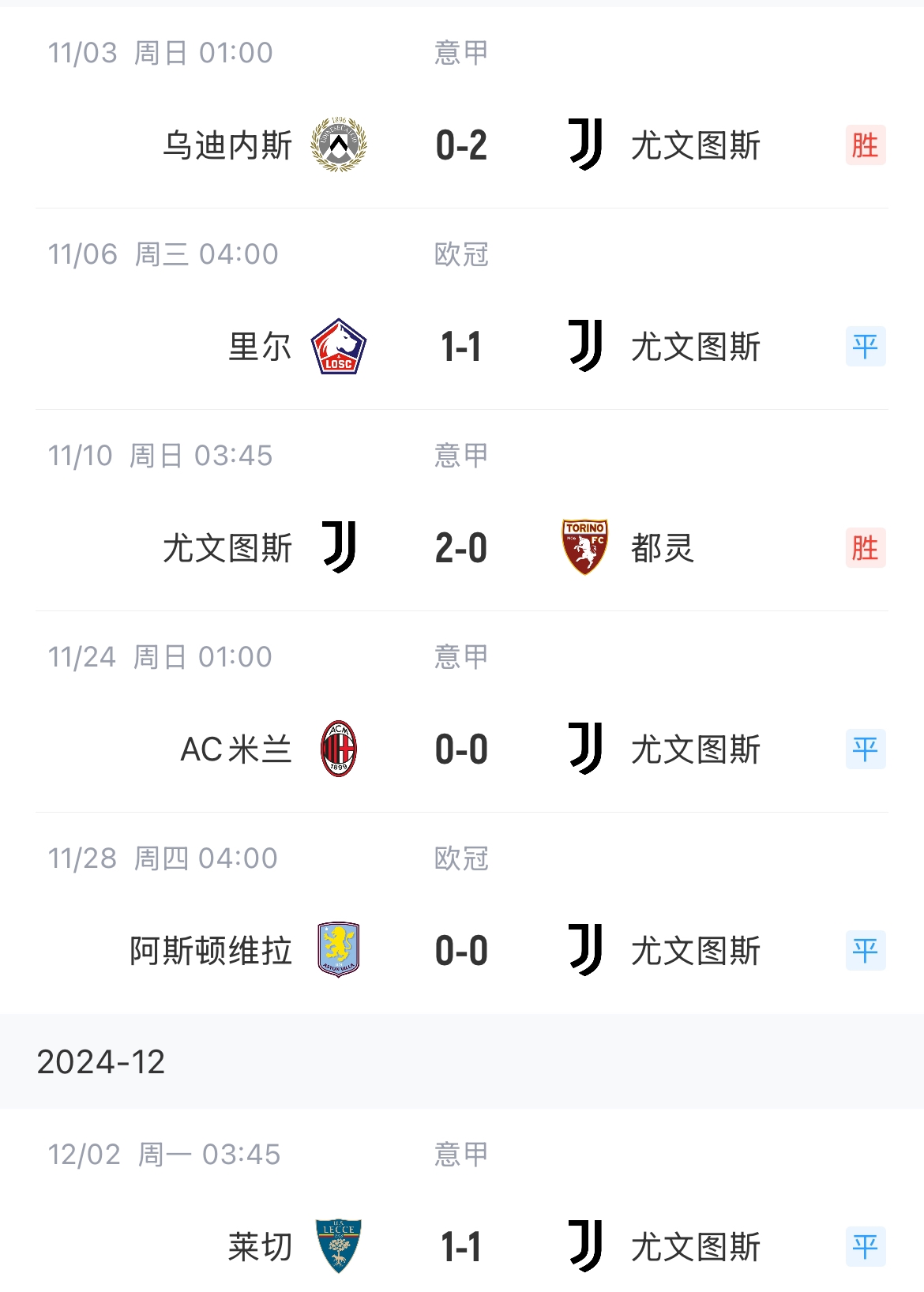924x1292 pixels.
Task: View the 阿斯顿维拉 vs 尤文图斯 0-0 match
Action: pyautogui.click(x=461, y=951)
